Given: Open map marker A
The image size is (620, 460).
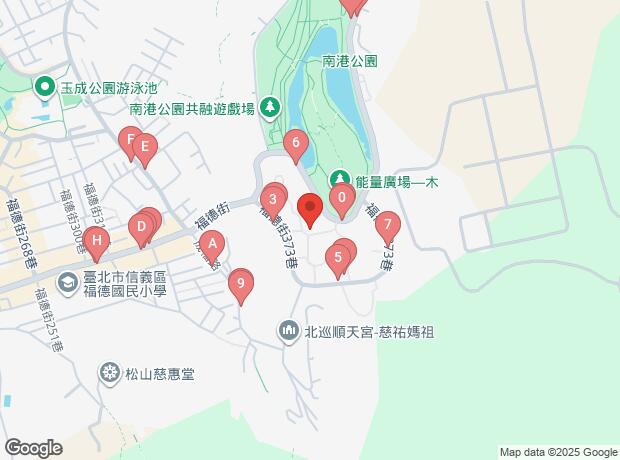Looking at the screenshot, I should (x=212, y=244).
